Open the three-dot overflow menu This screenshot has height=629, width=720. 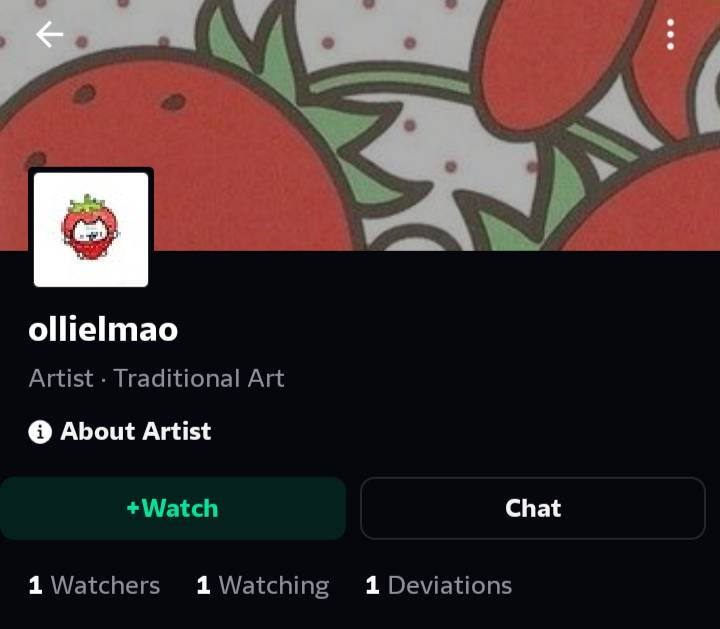tap(670, 35)
